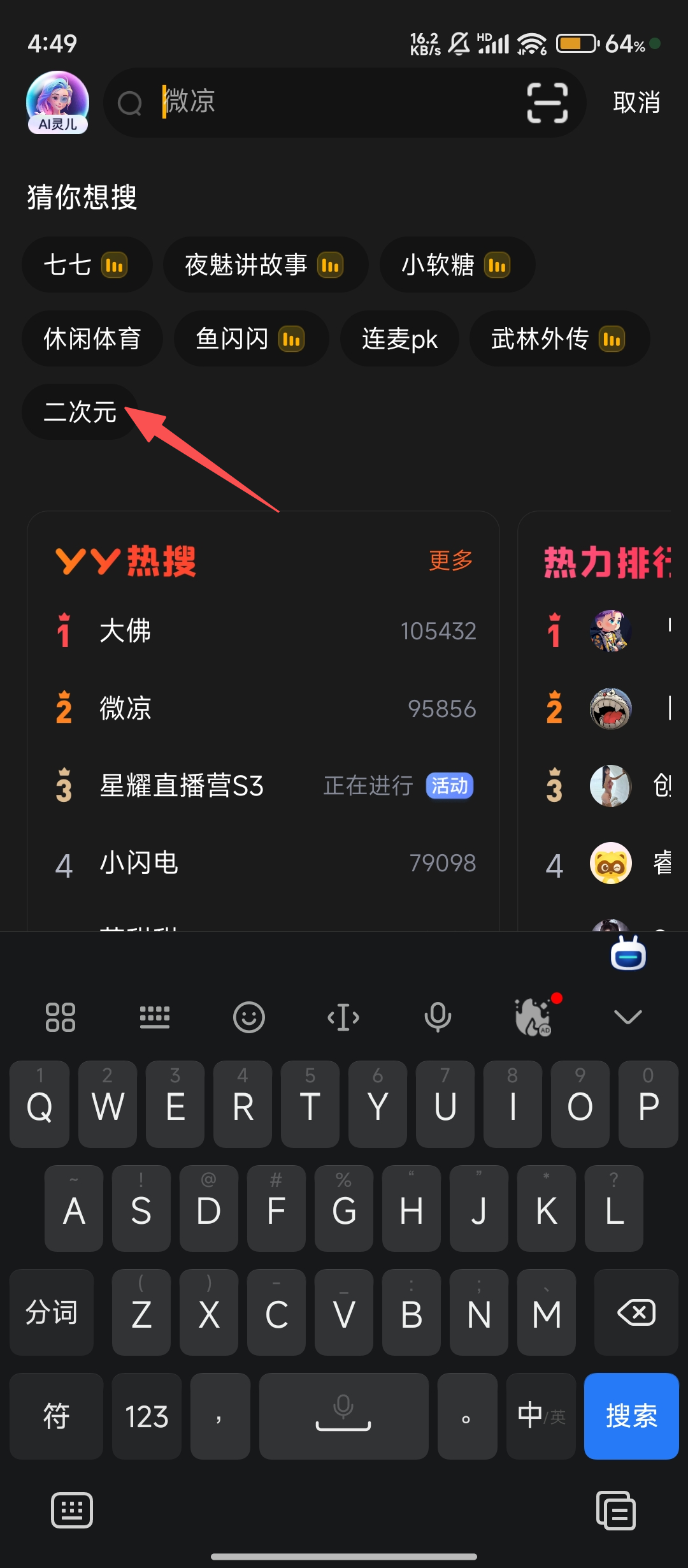Cancel search with 取消
Image resolution: width=688 pixels, height=1568 pixels.
click(636, 103)
